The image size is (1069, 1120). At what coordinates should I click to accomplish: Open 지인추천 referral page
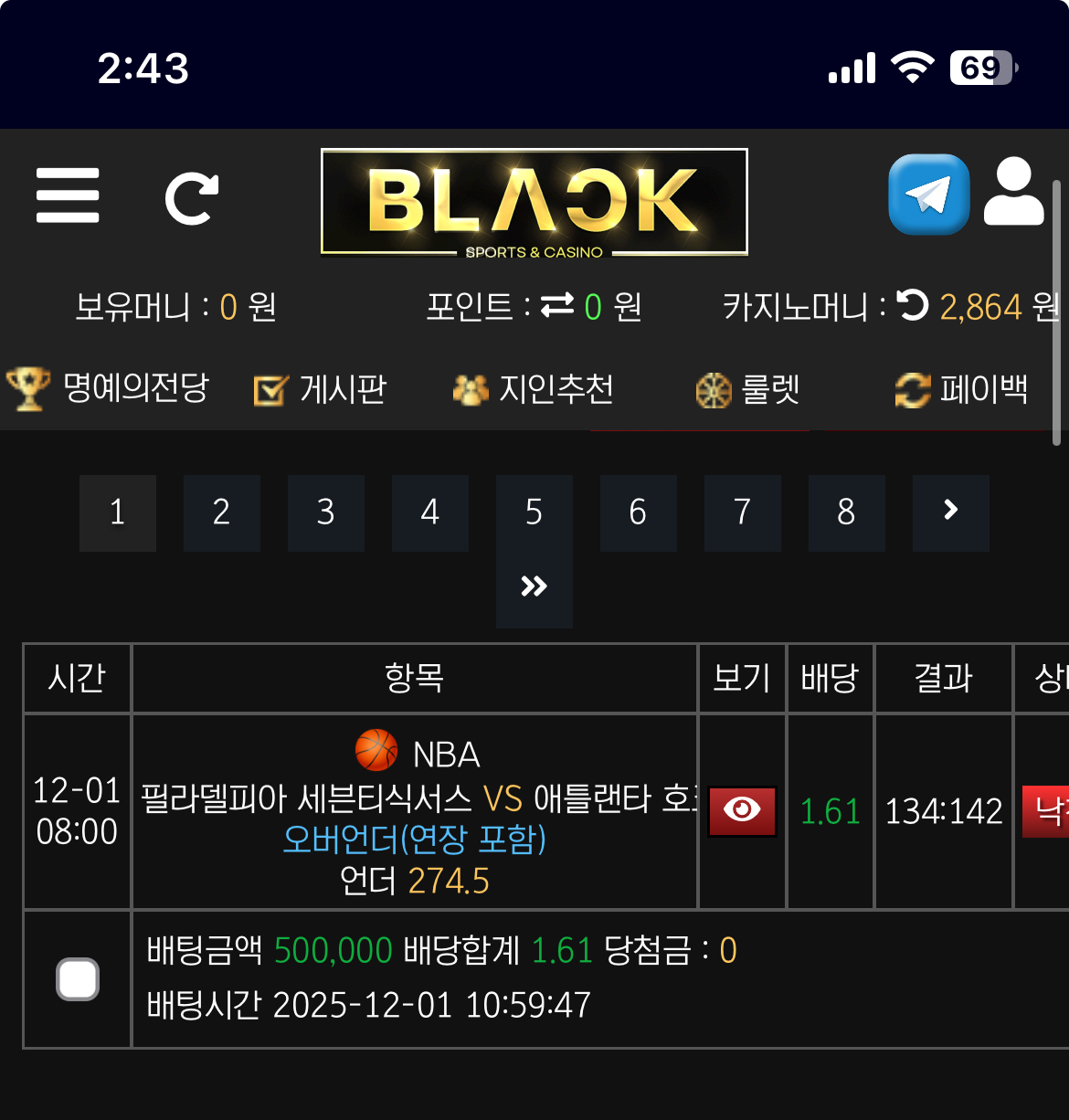534,390
